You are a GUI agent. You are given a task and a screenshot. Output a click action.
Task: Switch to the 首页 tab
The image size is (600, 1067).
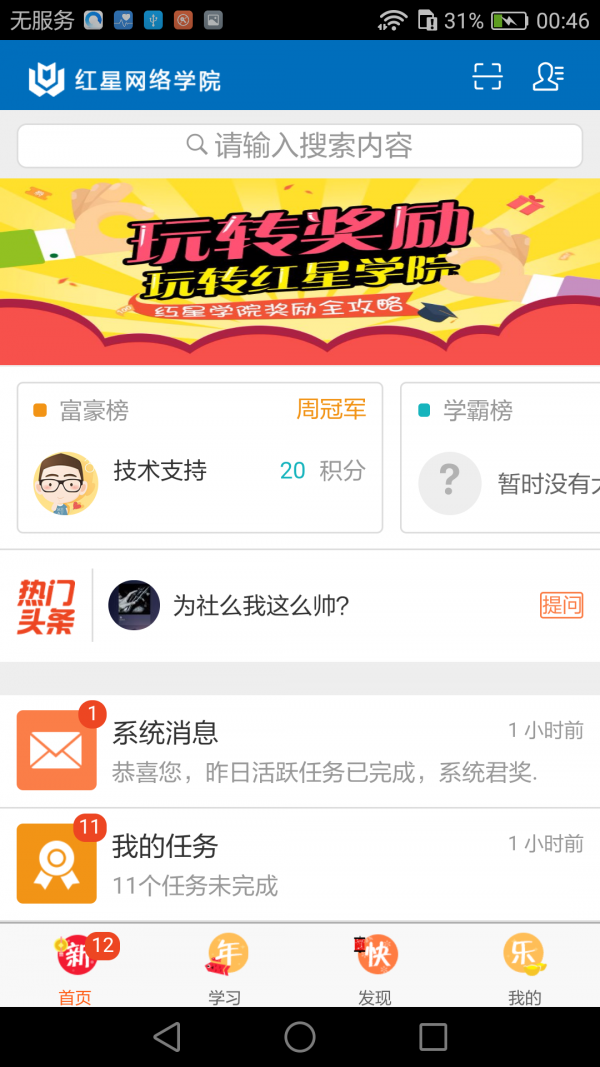point(75,967)
